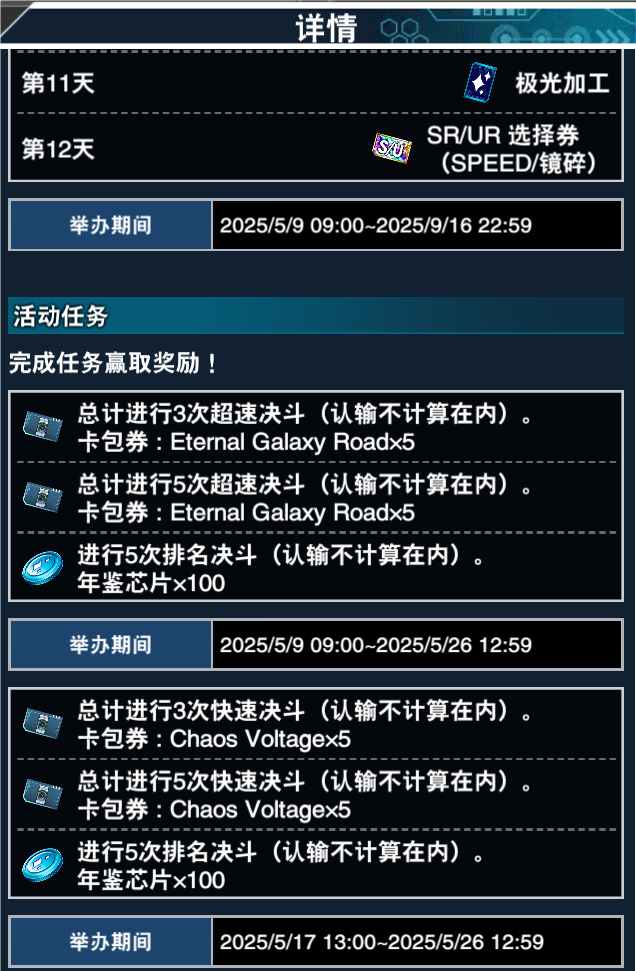
Task: Select the 总计进行5次超速决斗 mission row
Action: (316, 498)
